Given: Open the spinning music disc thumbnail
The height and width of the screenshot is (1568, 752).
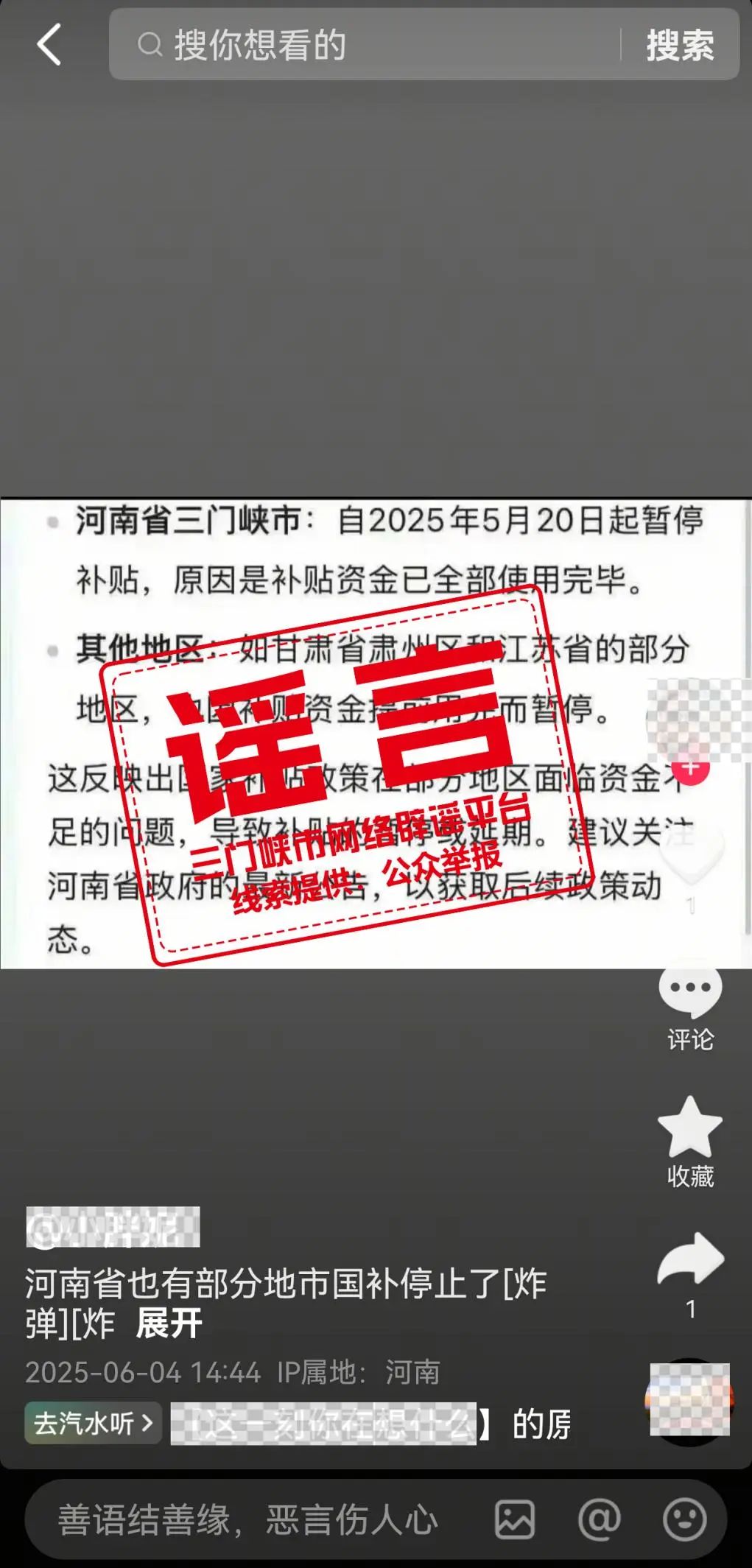Looking at the screenshot, I should point(689,1400).
